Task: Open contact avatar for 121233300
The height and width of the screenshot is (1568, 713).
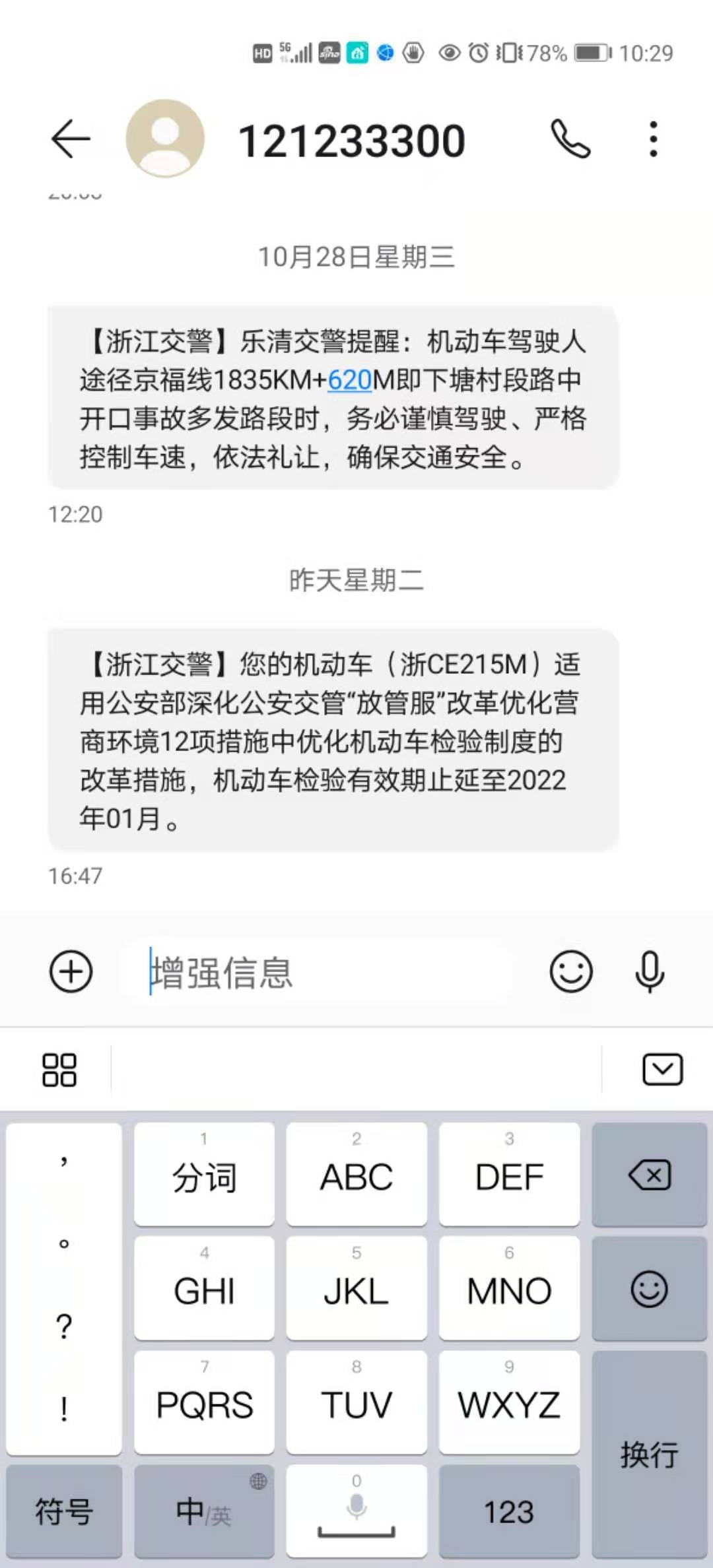Action: [x=165, y=139]
